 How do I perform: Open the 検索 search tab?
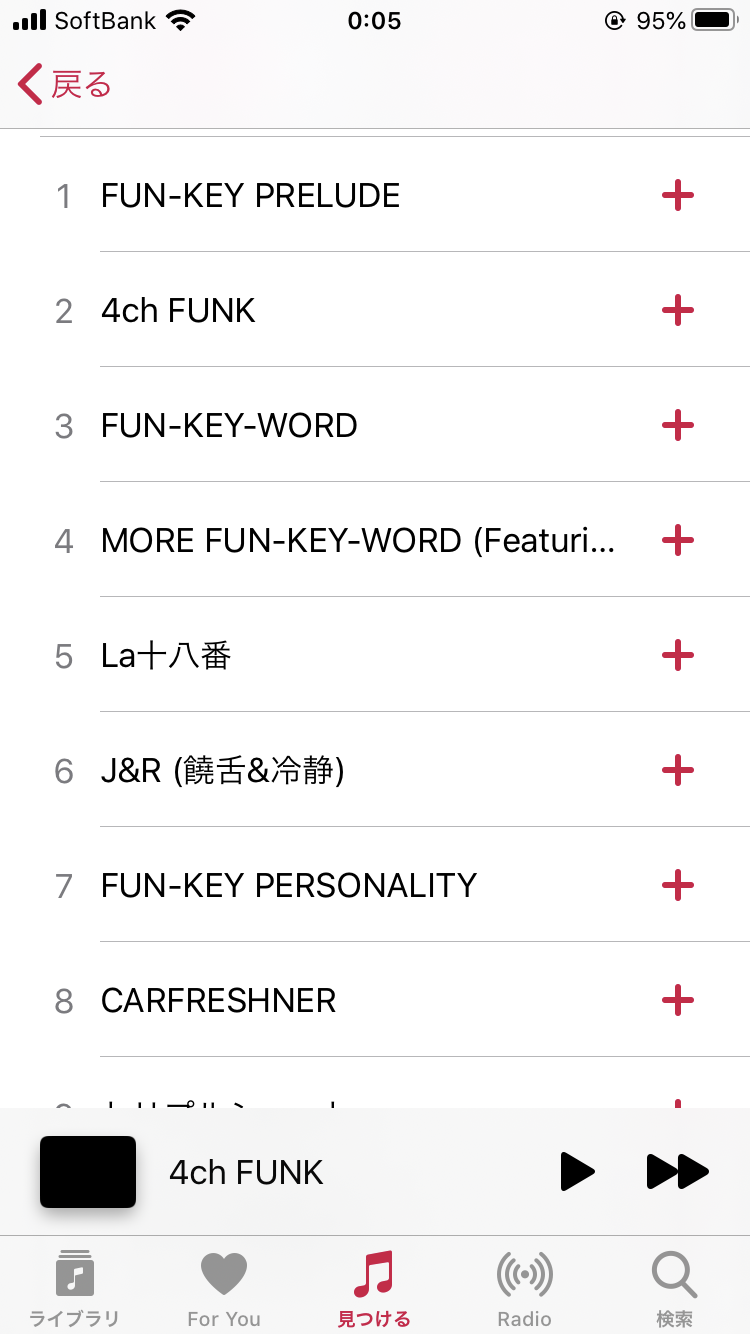tap(674, 1289)
